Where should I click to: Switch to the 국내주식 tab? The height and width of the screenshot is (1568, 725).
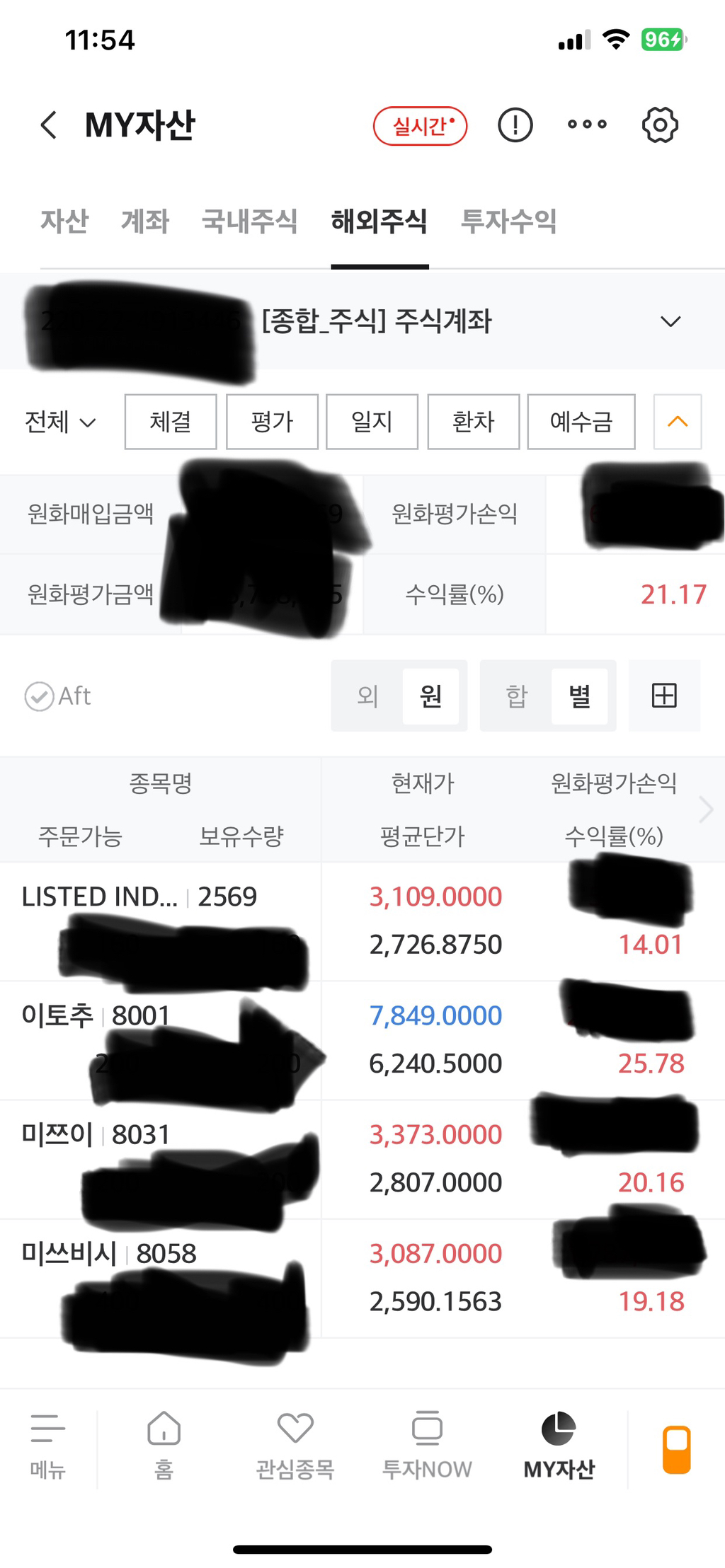251,221
